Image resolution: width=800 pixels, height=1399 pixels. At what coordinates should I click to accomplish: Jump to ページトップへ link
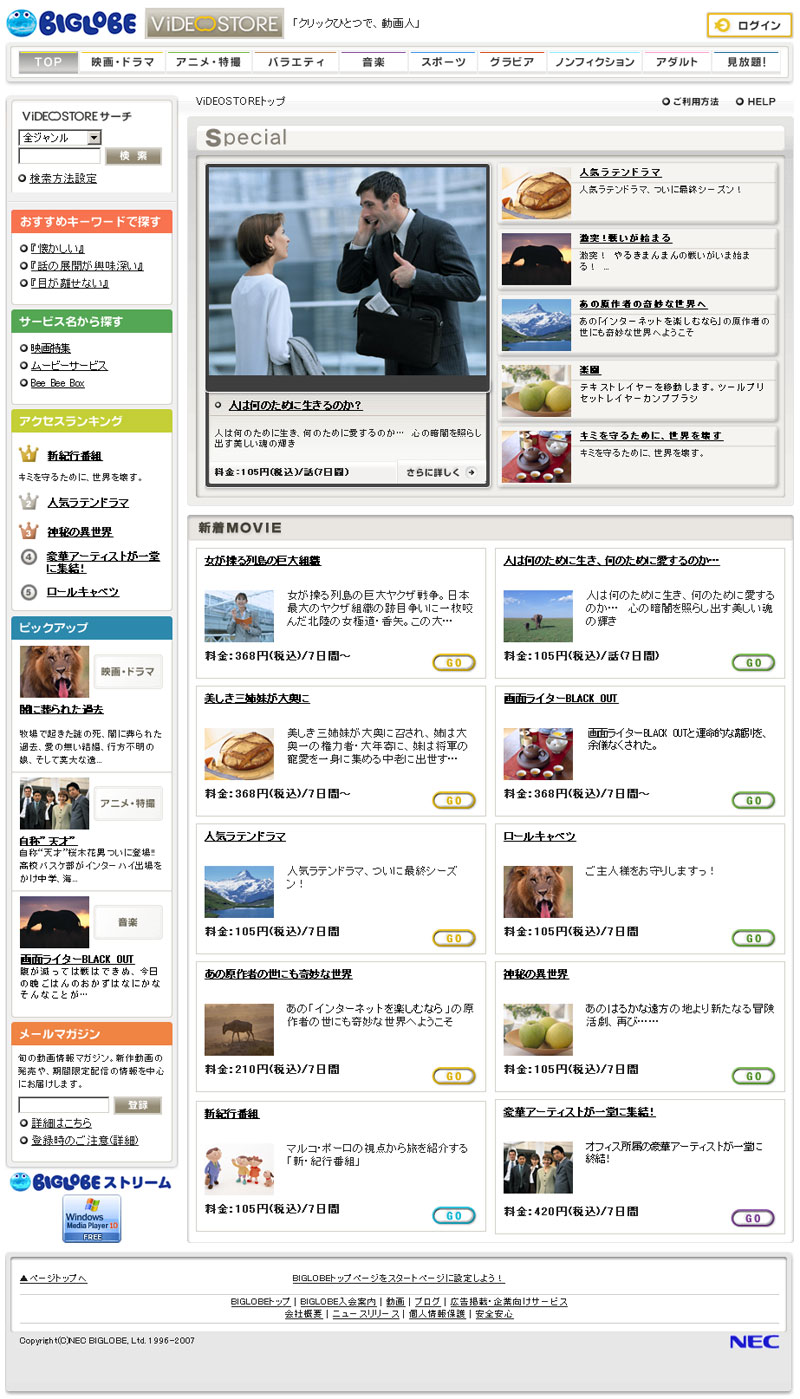pos(53,1278)
